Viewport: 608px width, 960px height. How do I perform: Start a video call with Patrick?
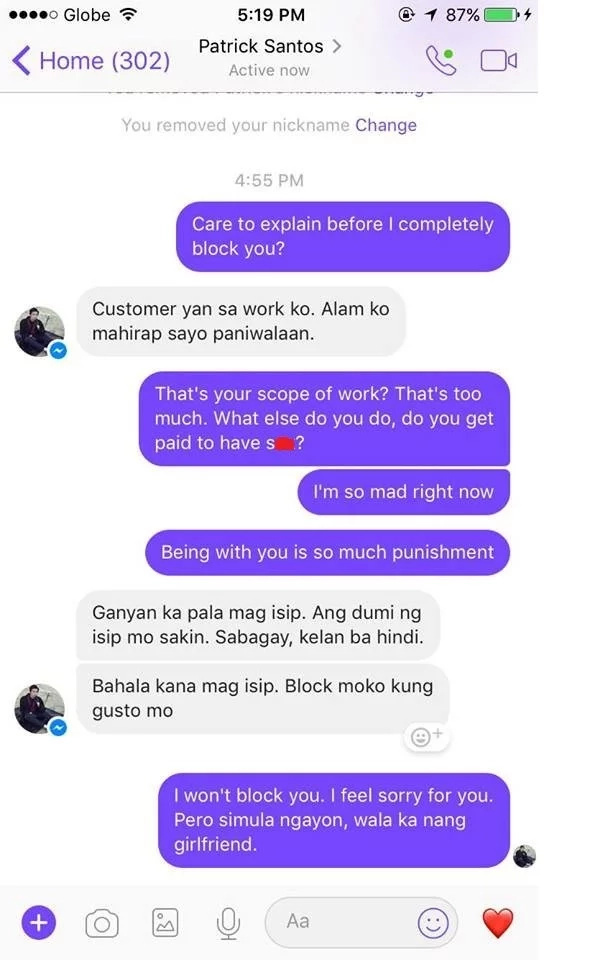pos(498,61)
